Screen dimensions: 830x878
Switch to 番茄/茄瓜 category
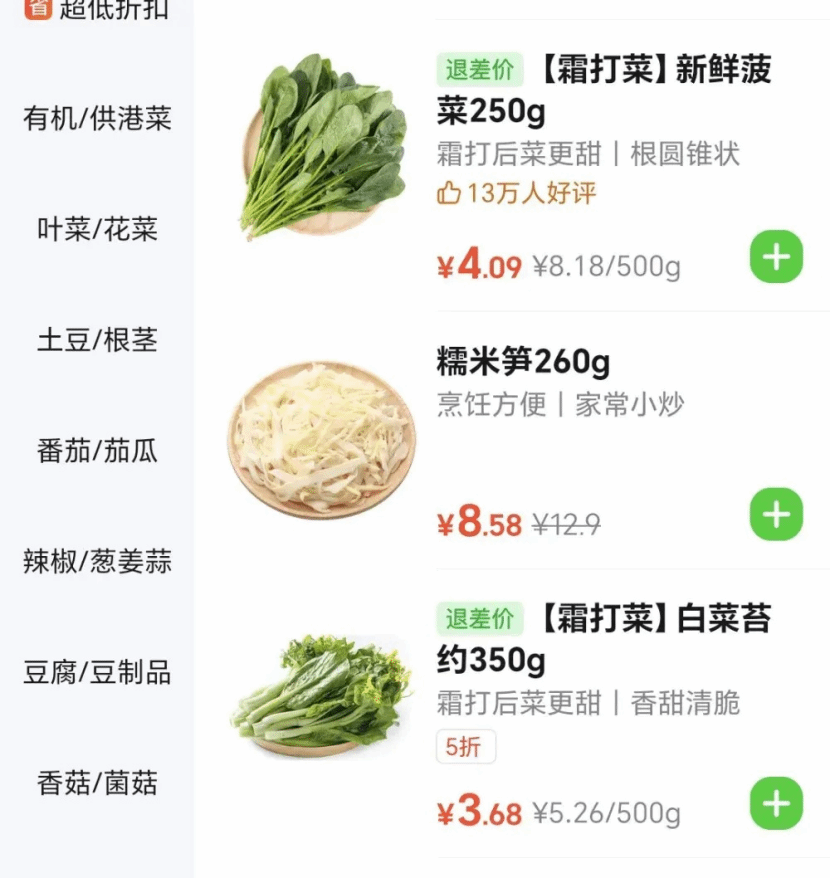tap(97, 451)
